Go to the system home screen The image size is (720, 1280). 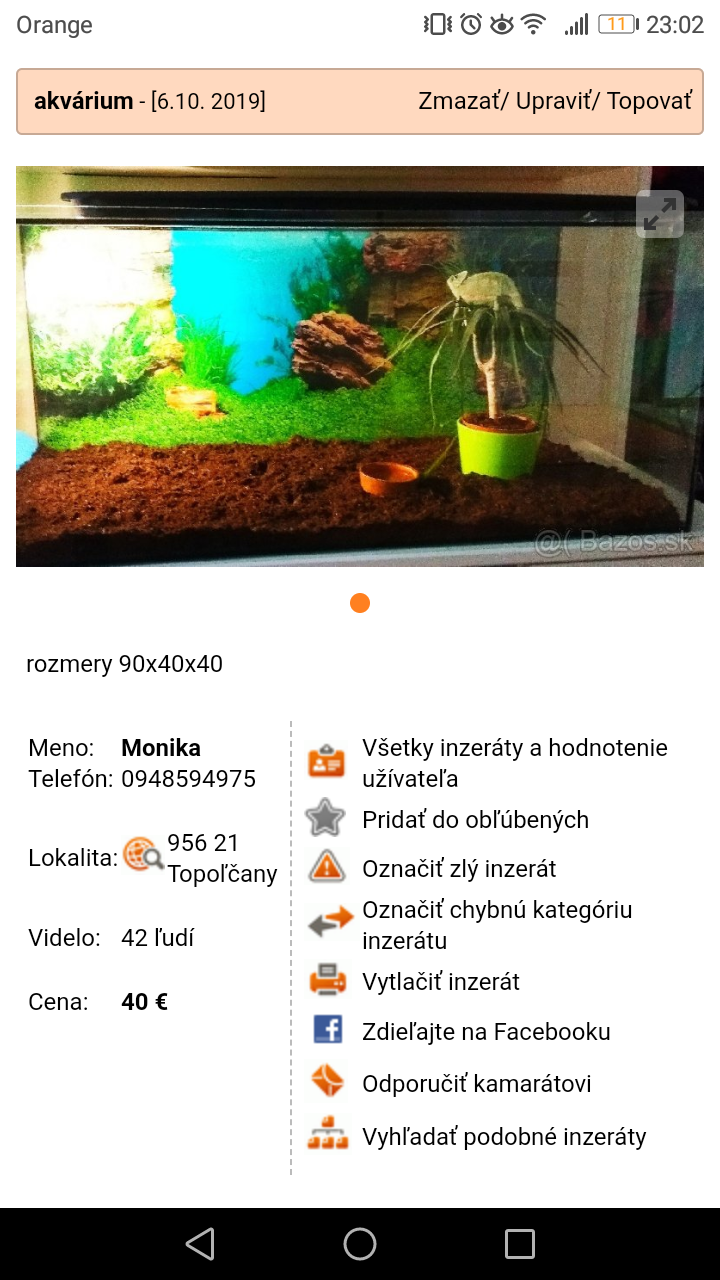(x=360, y=1244)
